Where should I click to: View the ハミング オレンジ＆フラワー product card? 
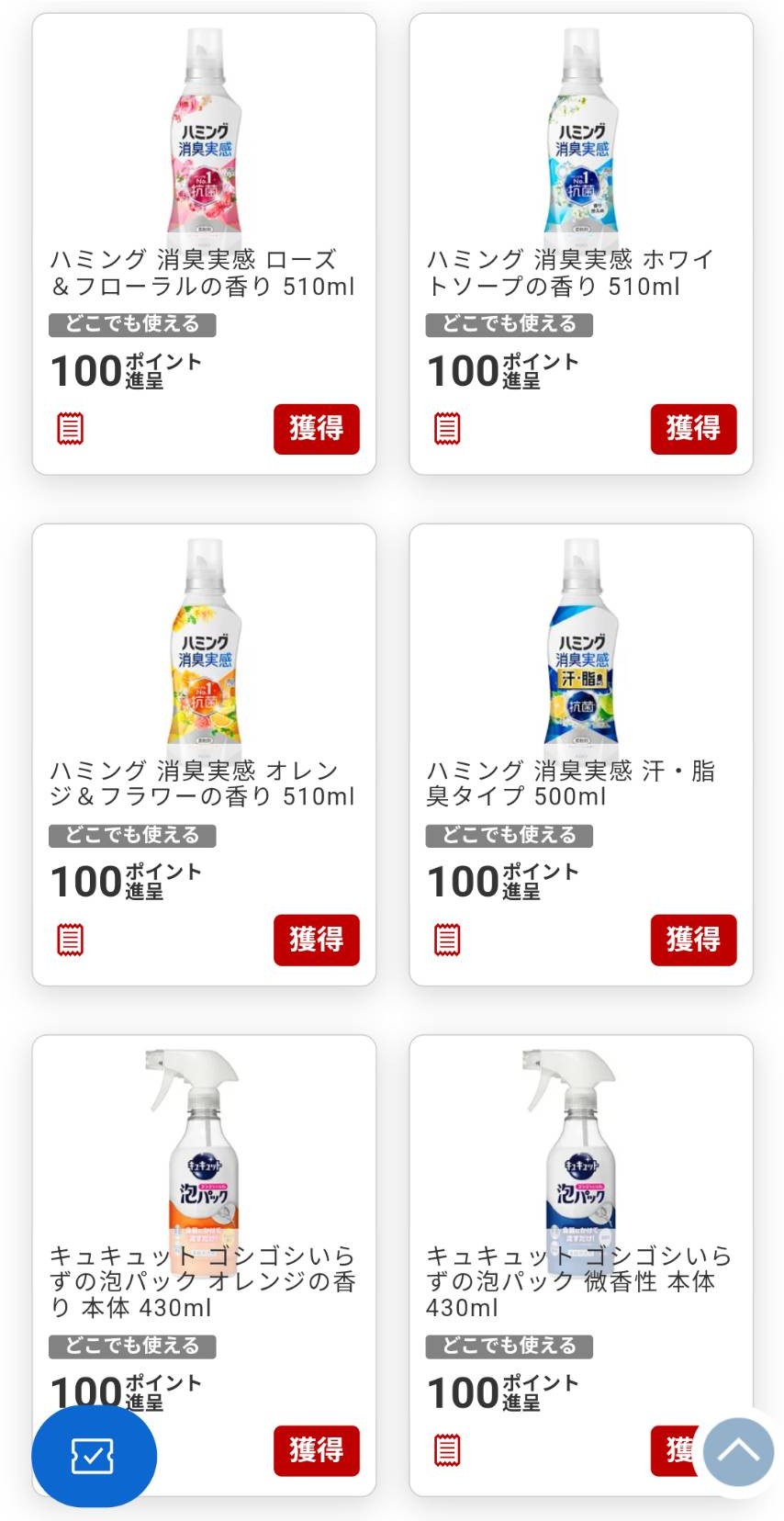coord(204,698)
